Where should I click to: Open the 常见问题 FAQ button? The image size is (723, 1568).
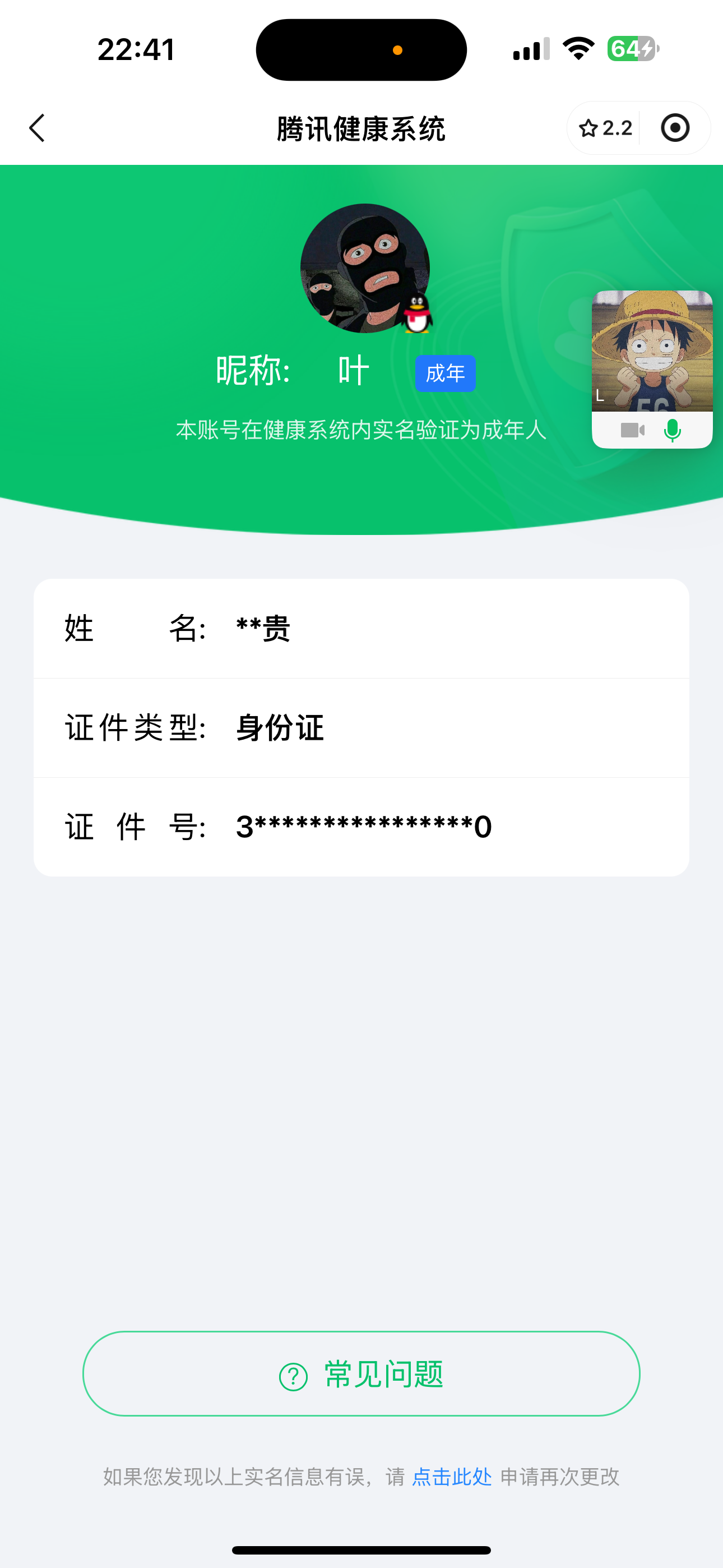click(361, 1374)
